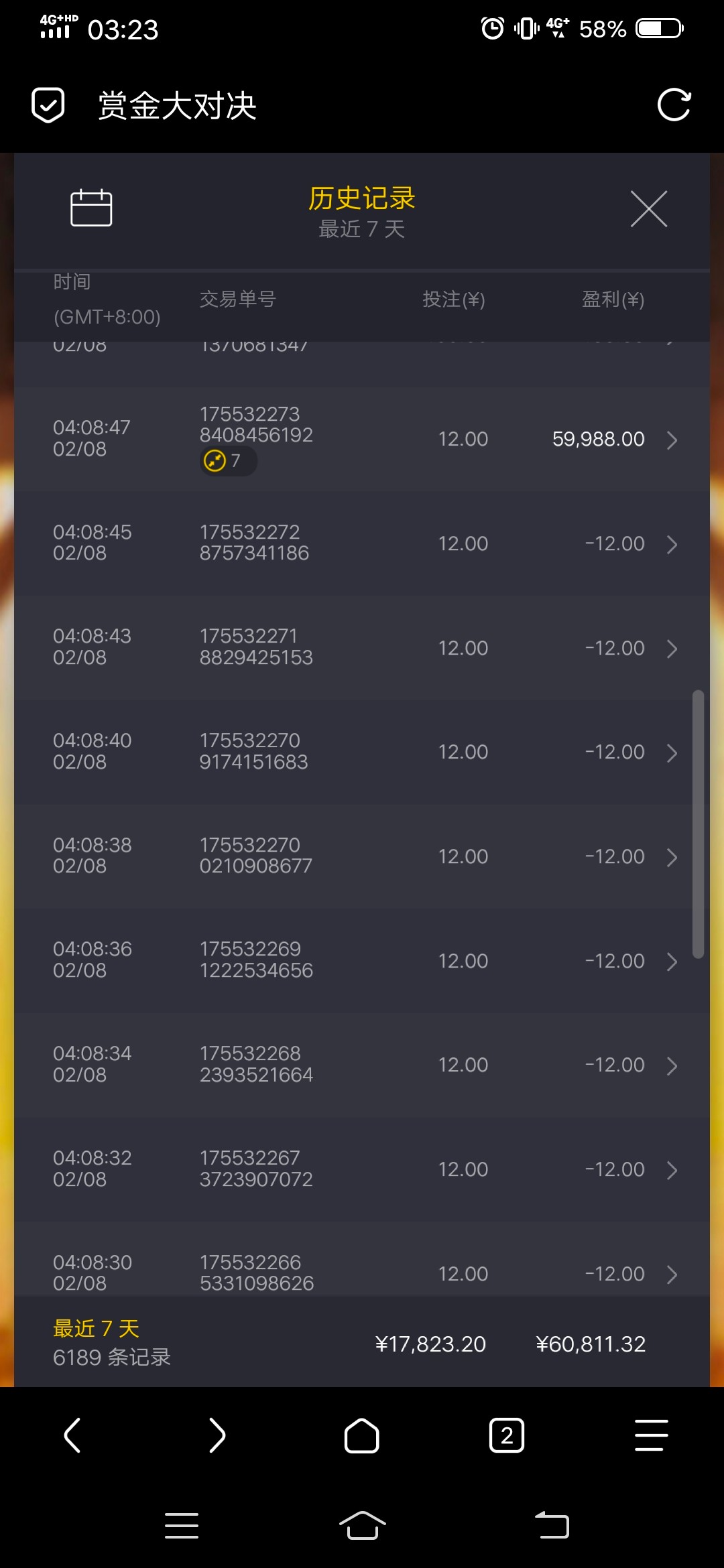The image size is (724, 1568).
Task: Tap the shield icon beside 赏金大对决
Action: 48,105
